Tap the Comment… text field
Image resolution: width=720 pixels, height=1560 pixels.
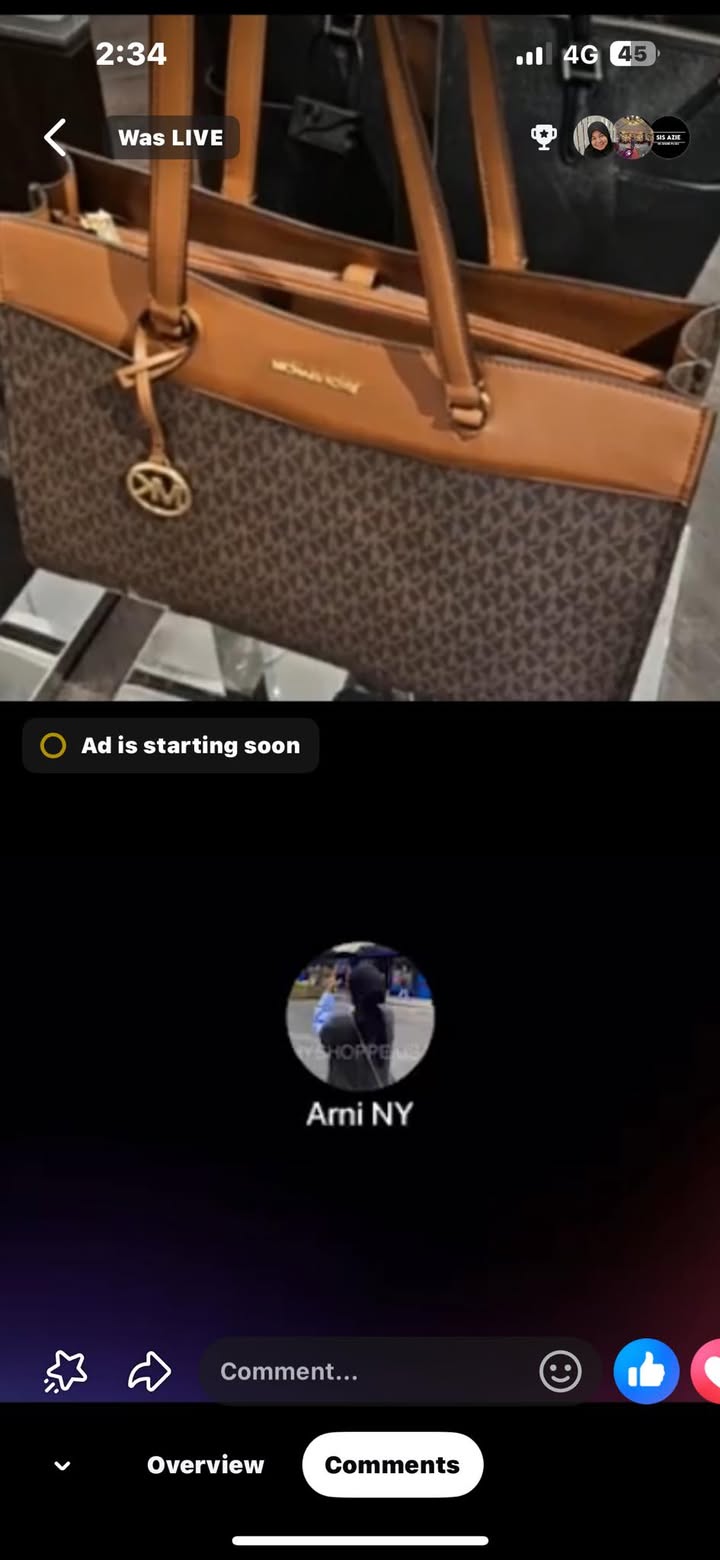[x=370, y=1371]
